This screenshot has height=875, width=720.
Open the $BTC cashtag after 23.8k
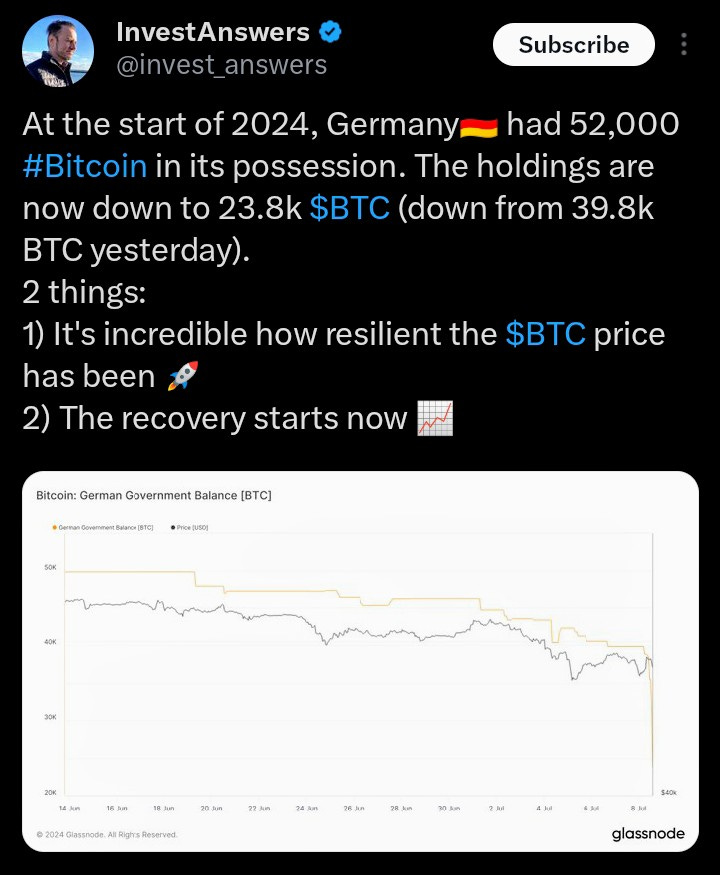coord(349,208)
